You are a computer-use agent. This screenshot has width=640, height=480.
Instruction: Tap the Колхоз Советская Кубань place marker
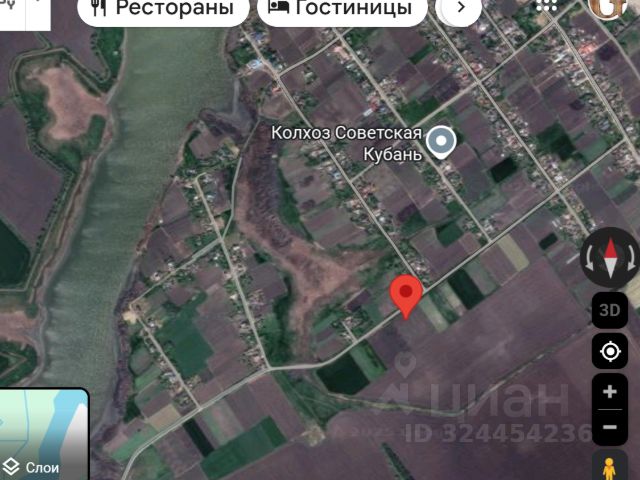point(440,143)
